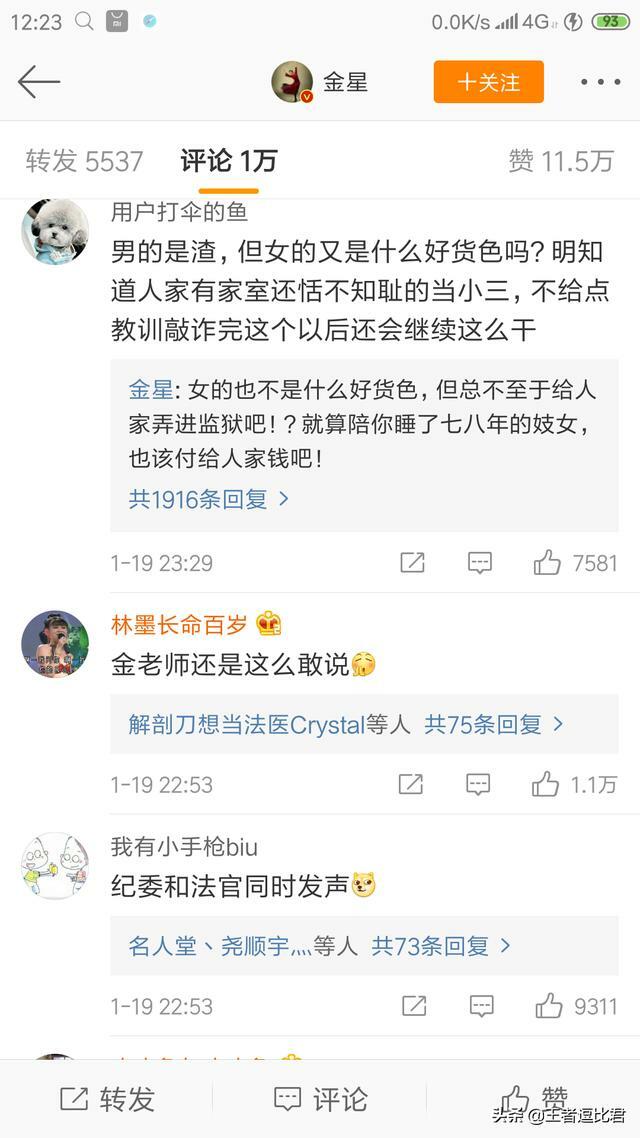The height and width of the screenshot is (1138, 640).
Task: Tap 评论 in the bottom bar
Action: tap(320, 1100)
